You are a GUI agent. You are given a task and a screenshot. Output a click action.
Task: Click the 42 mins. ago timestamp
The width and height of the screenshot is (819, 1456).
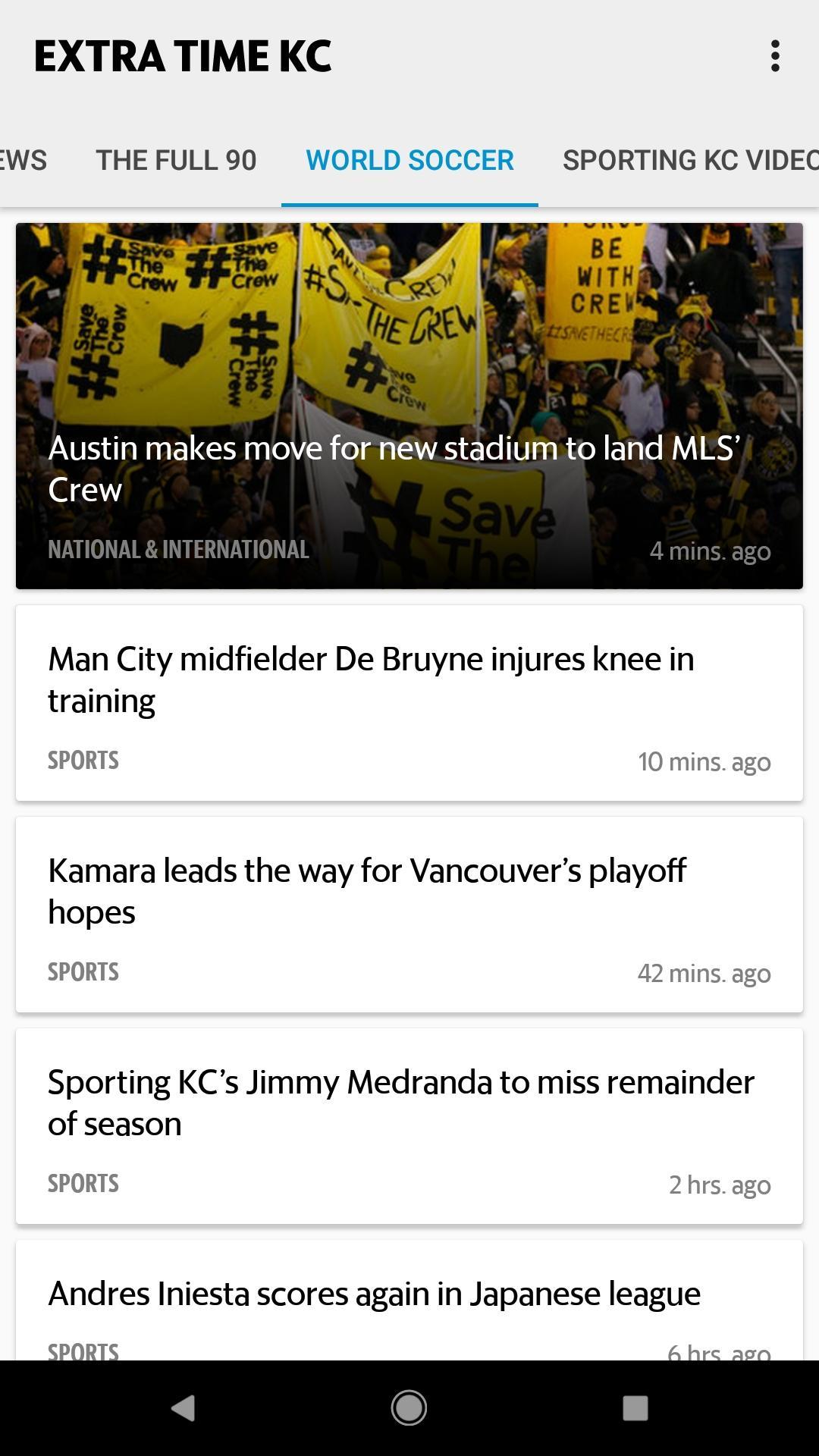[704, 972]
